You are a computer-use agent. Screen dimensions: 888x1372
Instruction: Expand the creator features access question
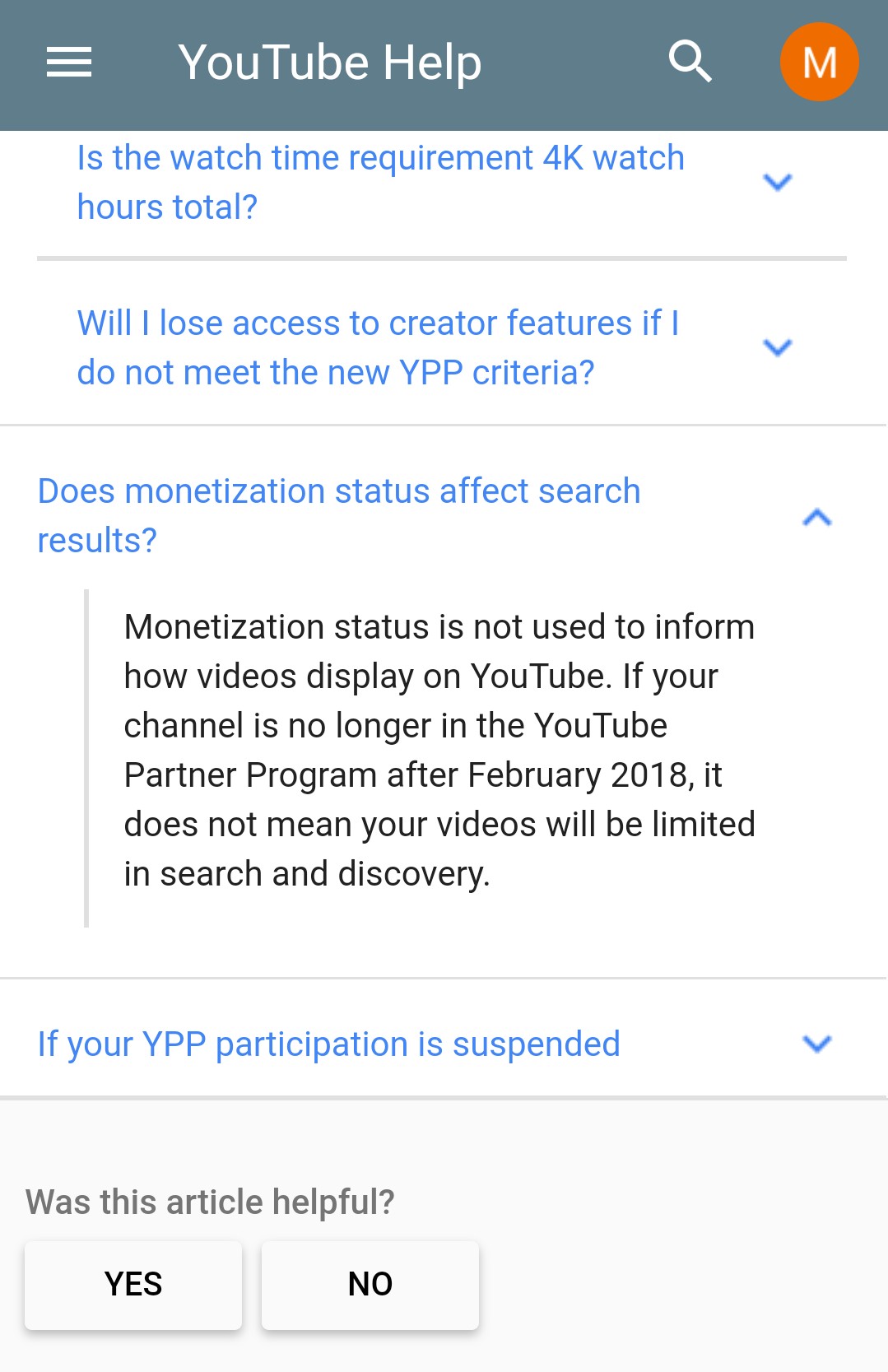(777, 347)
